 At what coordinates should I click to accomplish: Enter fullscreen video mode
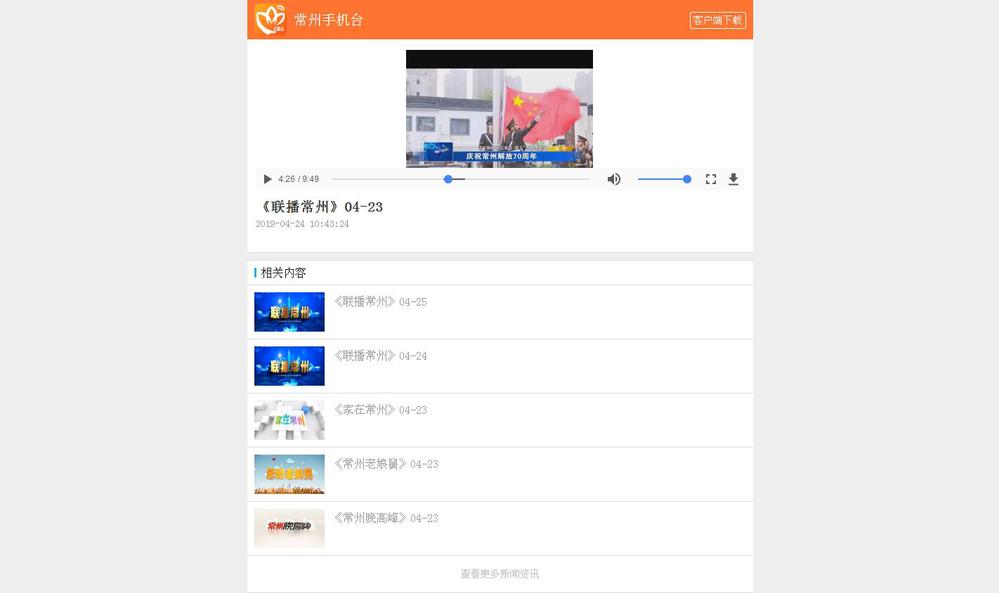[x=711, y=179]
